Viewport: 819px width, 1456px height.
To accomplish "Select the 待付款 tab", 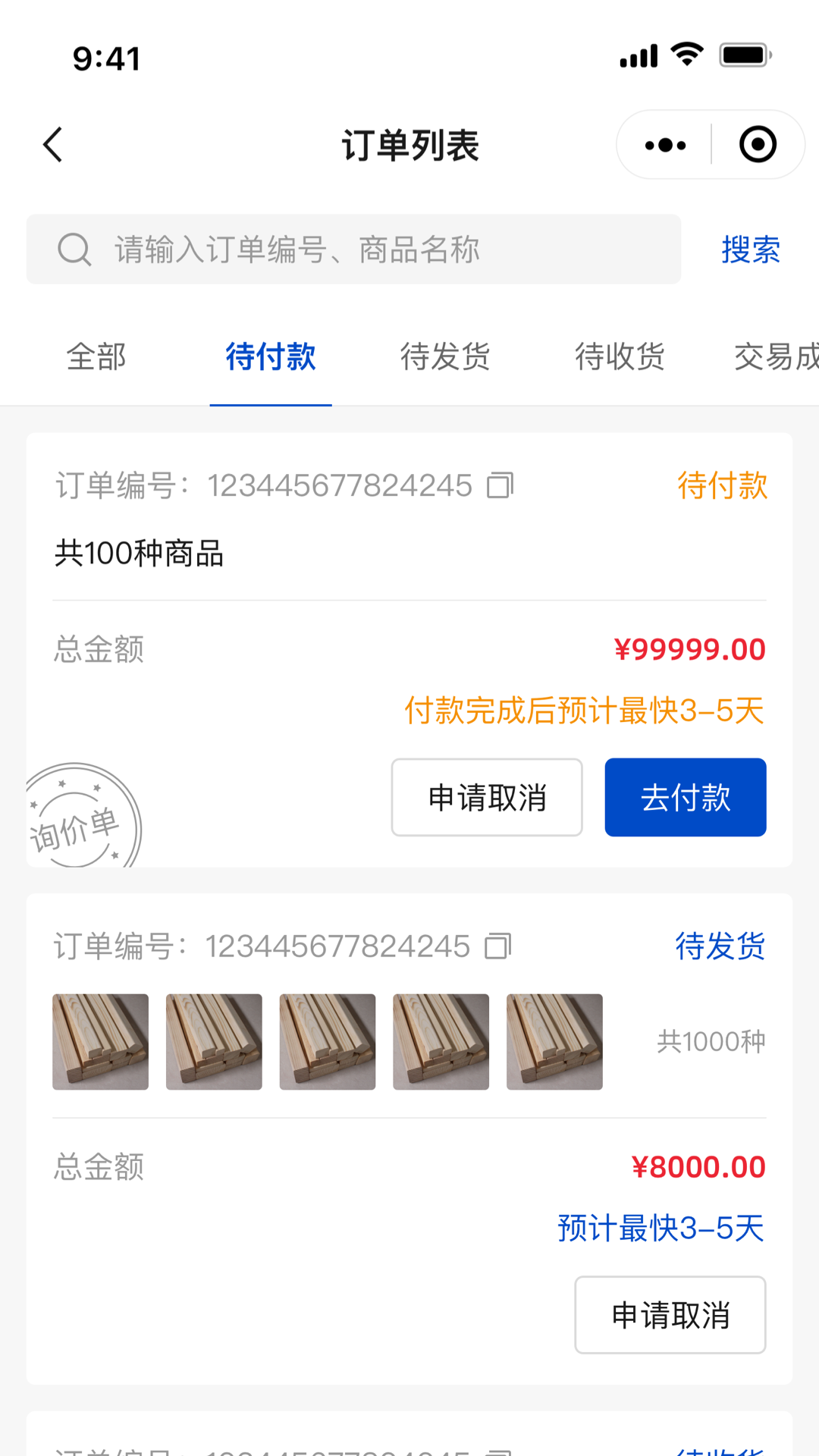I will coord(271,356).
